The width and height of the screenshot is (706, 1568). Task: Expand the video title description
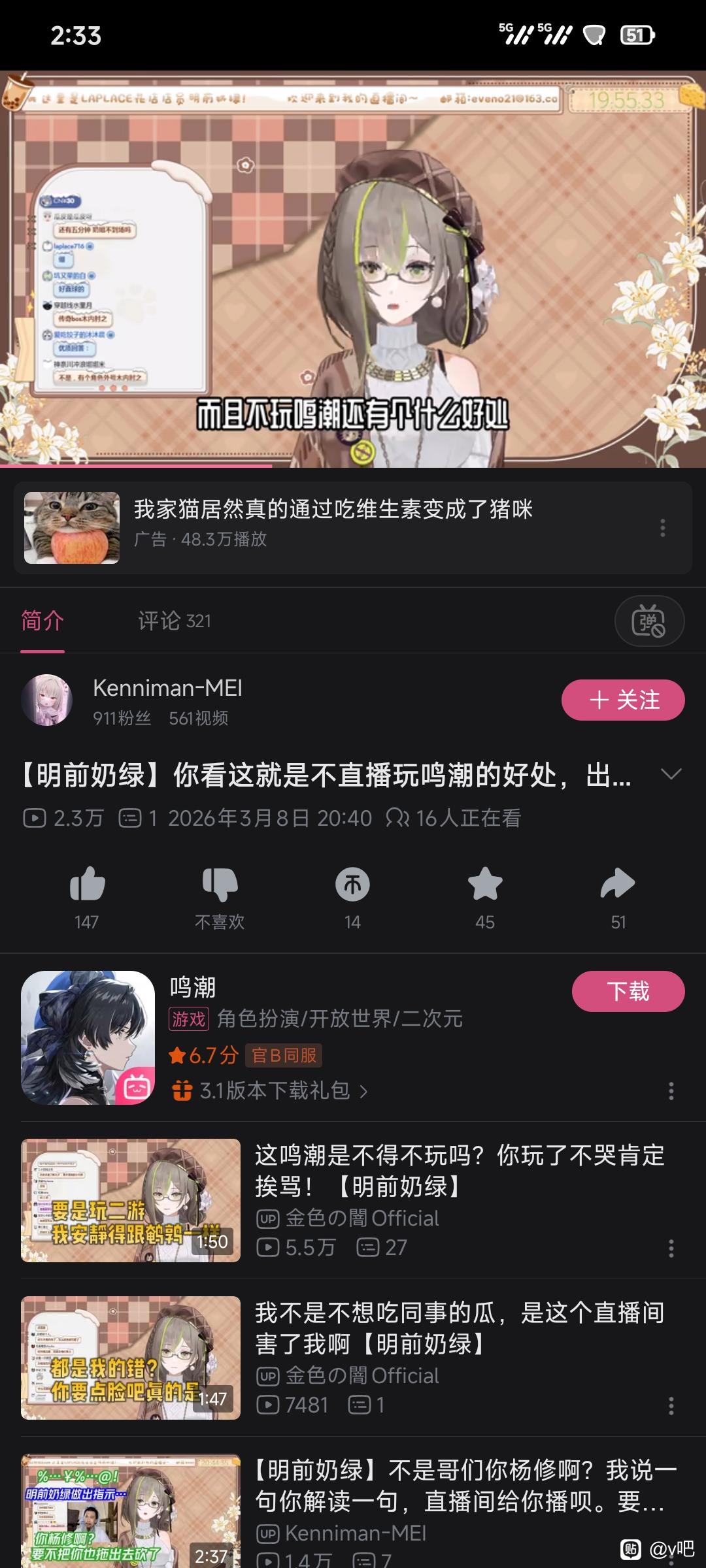[671, 775]
